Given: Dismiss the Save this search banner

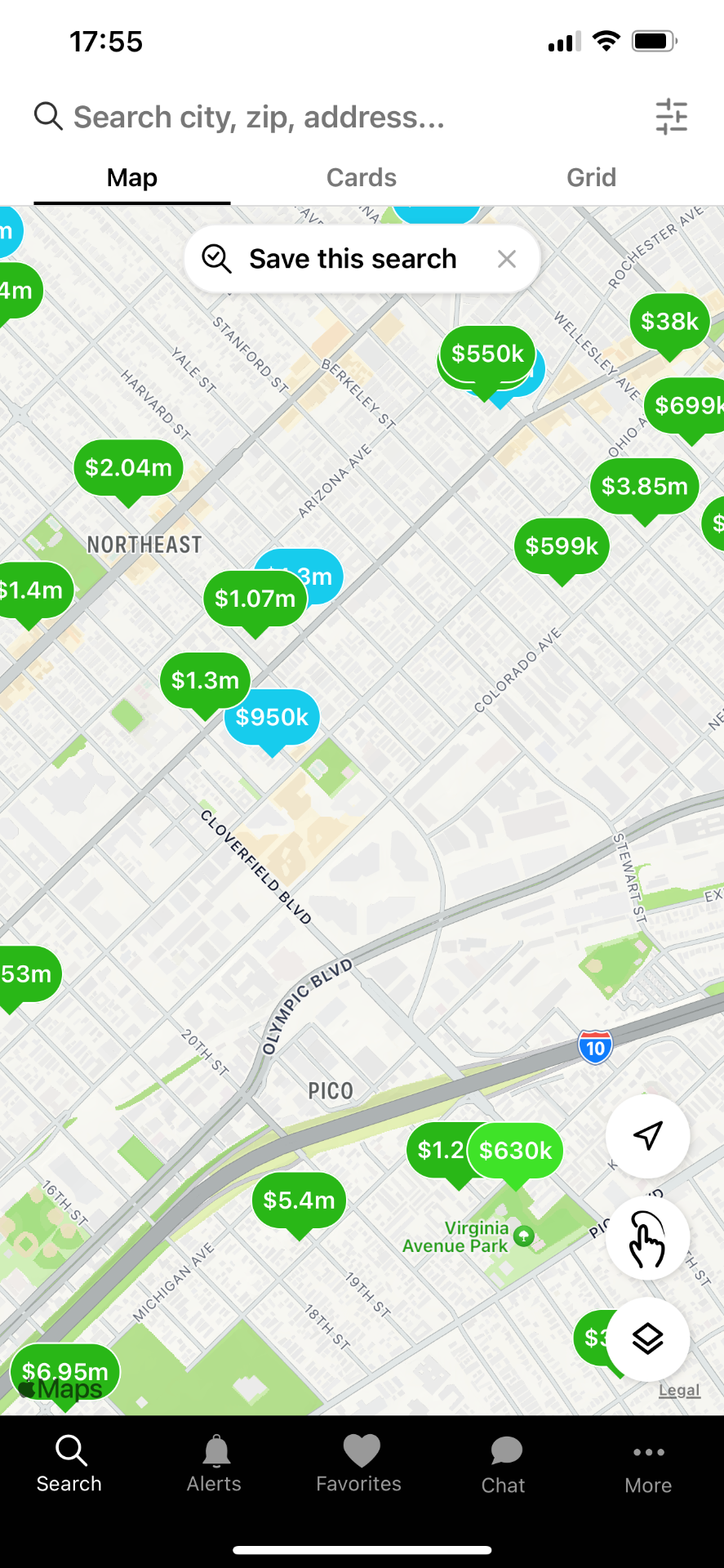Looking at the screenshot, I should click(x=507, y=259).
